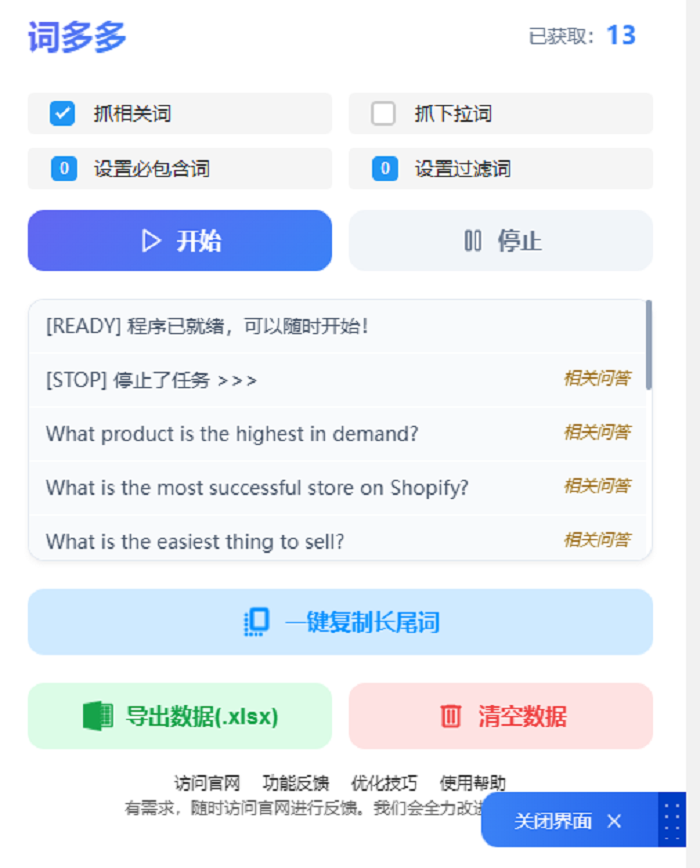This screenshot has height=868, width=700.
Task: Select 'What is the easiest thing to sell?'
Action: (x=195, y=542)
